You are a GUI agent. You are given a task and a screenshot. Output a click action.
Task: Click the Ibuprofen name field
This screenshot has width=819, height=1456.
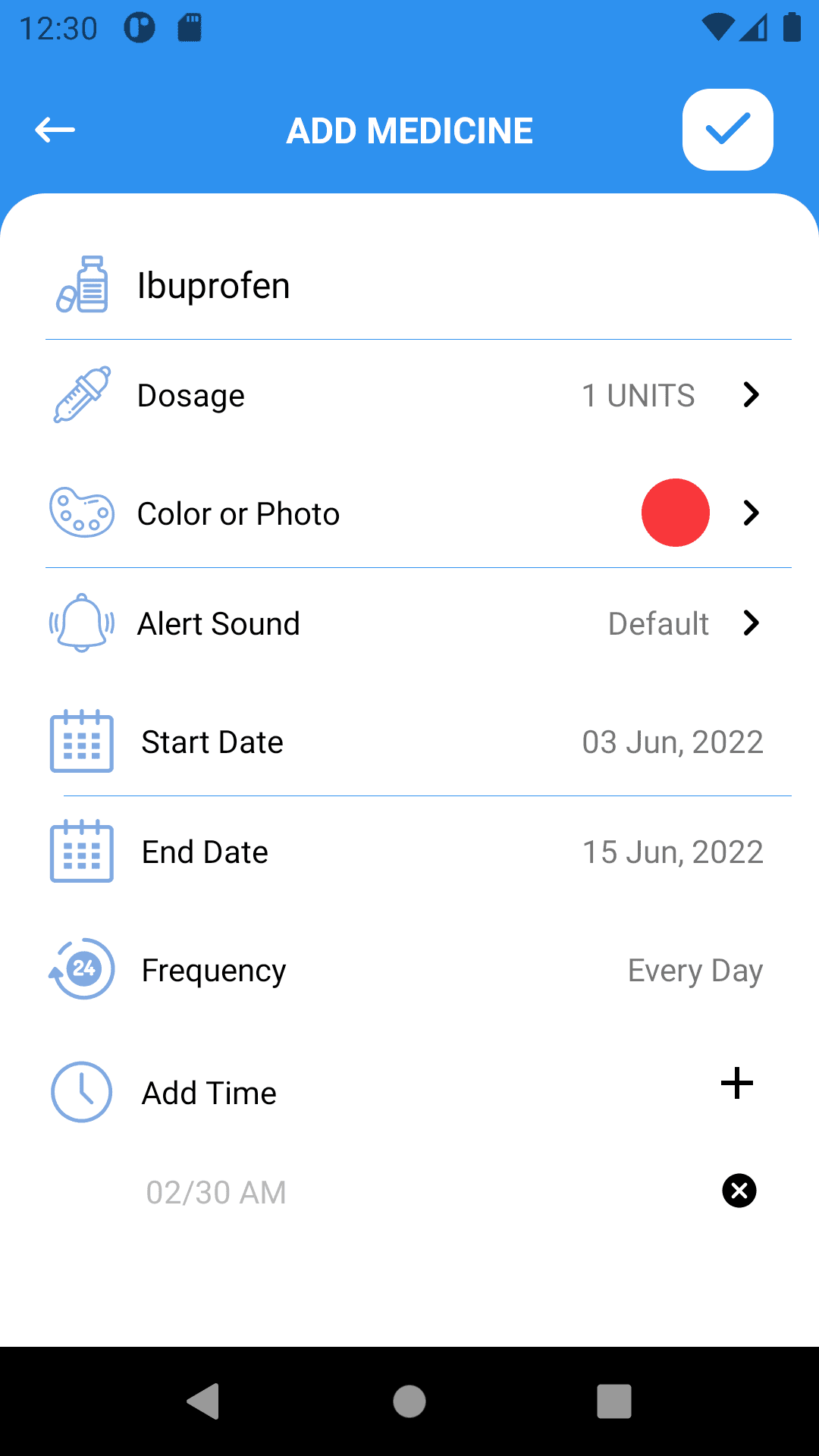215,286
